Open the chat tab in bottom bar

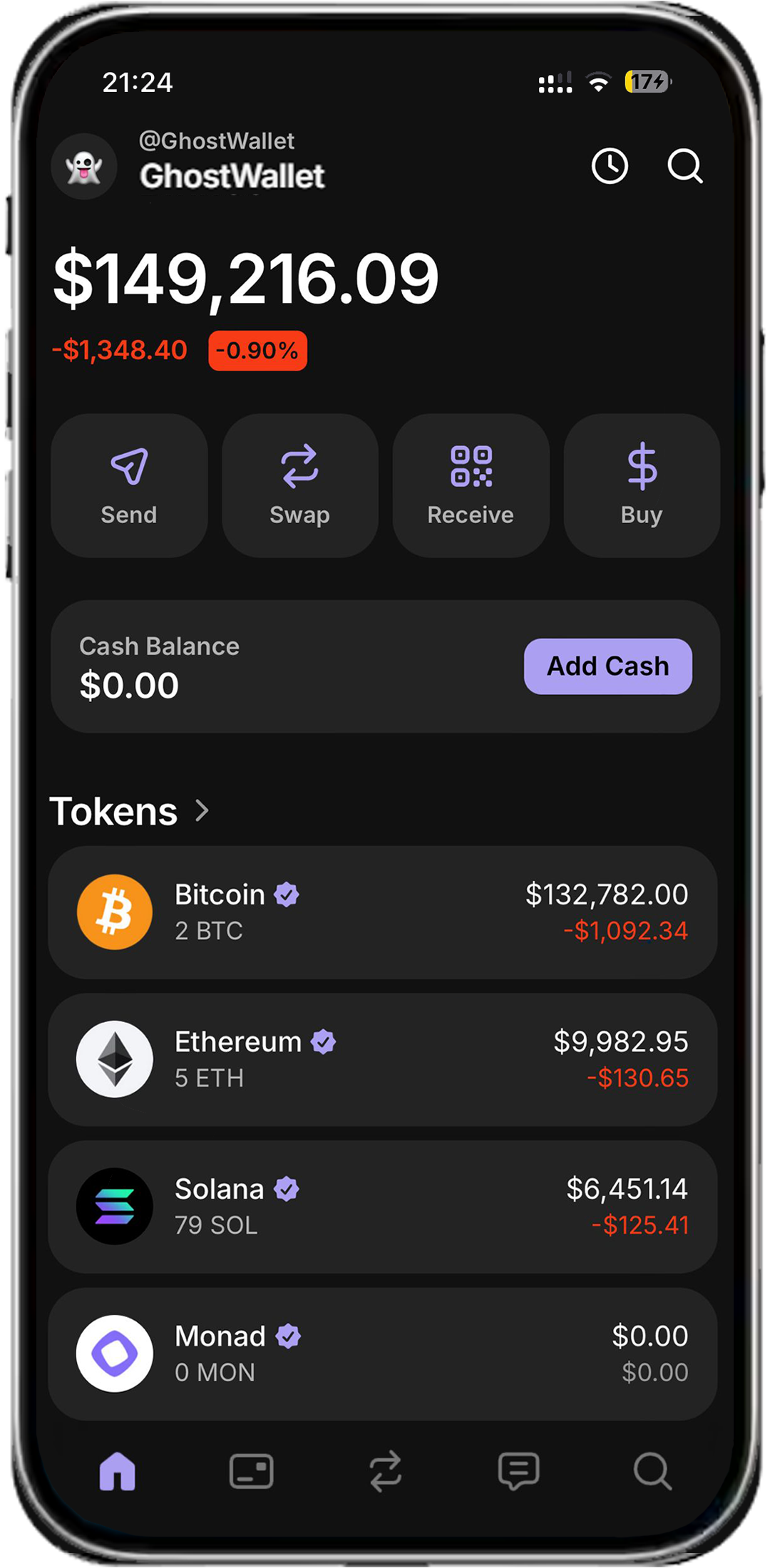click(520, 1470)
